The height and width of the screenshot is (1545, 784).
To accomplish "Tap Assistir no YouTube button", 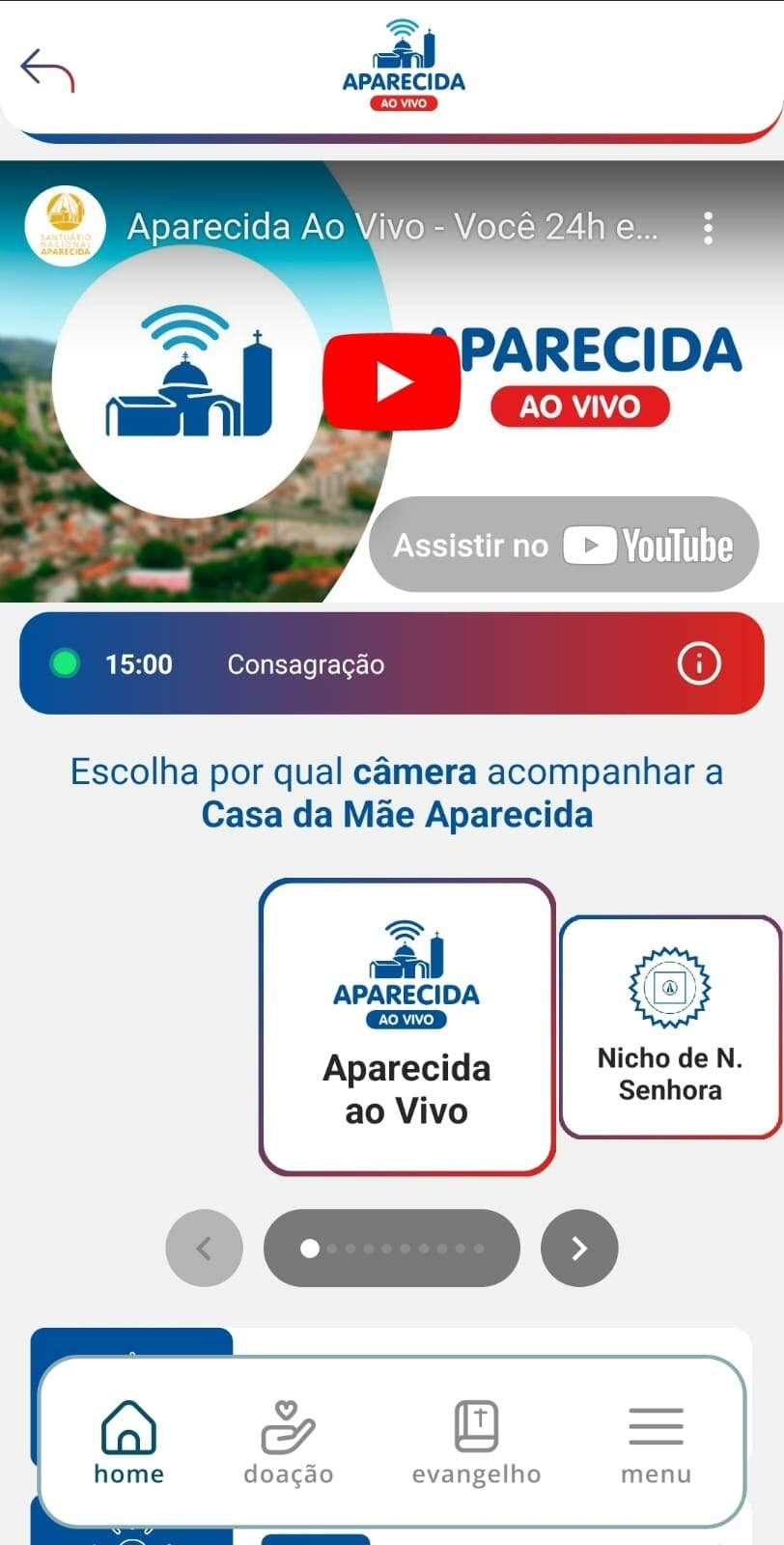I will (x=564, y=545).
